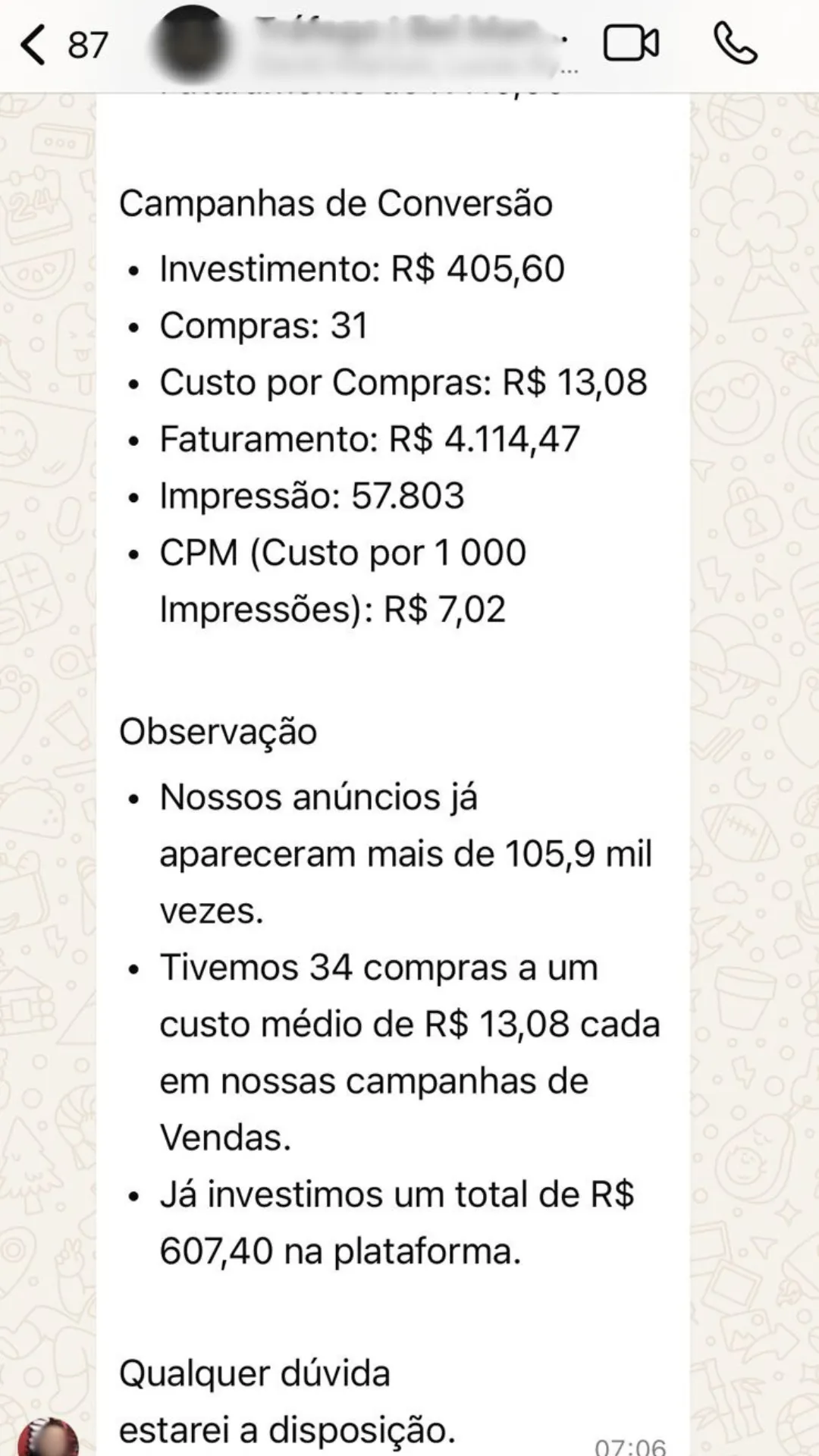
Task: Open the group info from header avatar
Action: click(x=190, y=43)
